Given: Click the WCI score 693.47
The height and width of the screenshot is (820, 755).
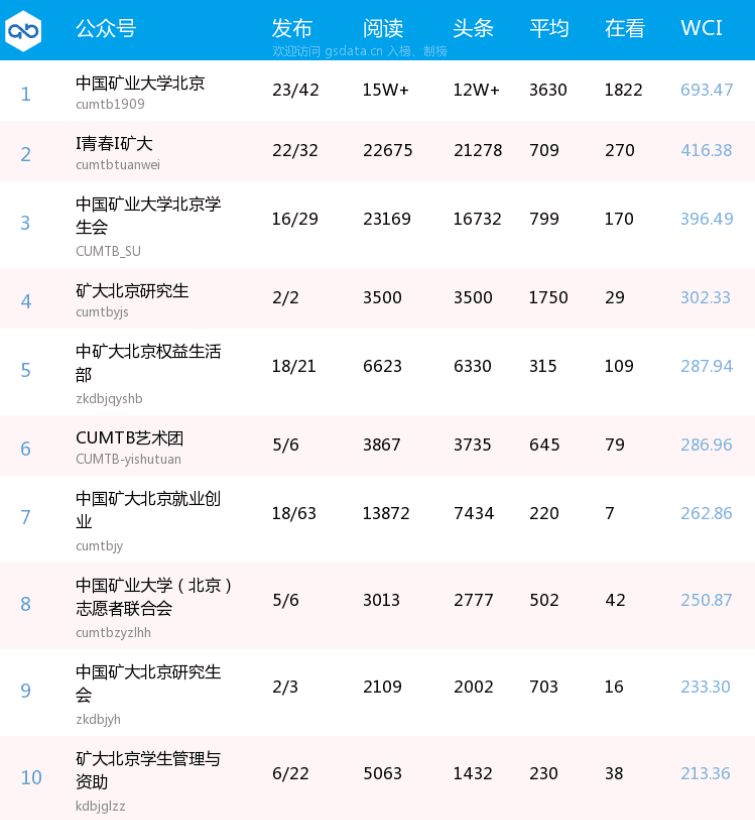Looking at the screenshot, I should (x=706, y=90).
